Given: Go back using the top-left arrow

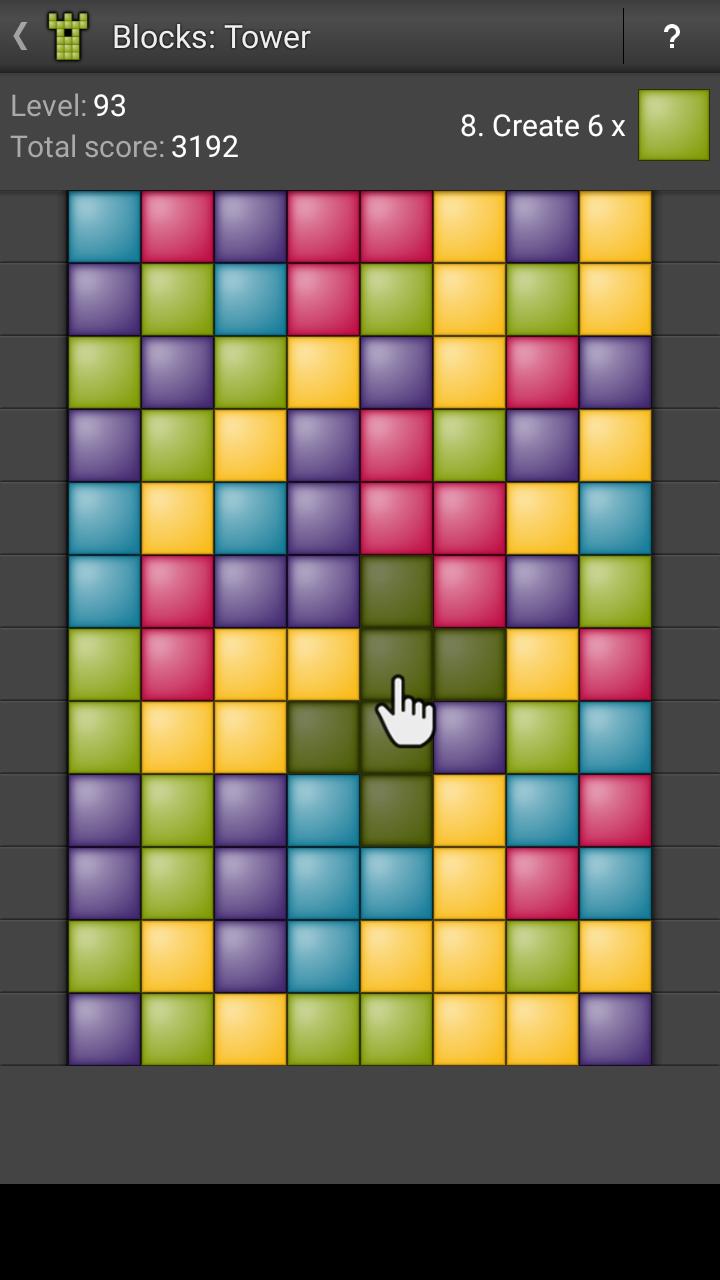Looking at the screenshot, I should tap(20, 37).
